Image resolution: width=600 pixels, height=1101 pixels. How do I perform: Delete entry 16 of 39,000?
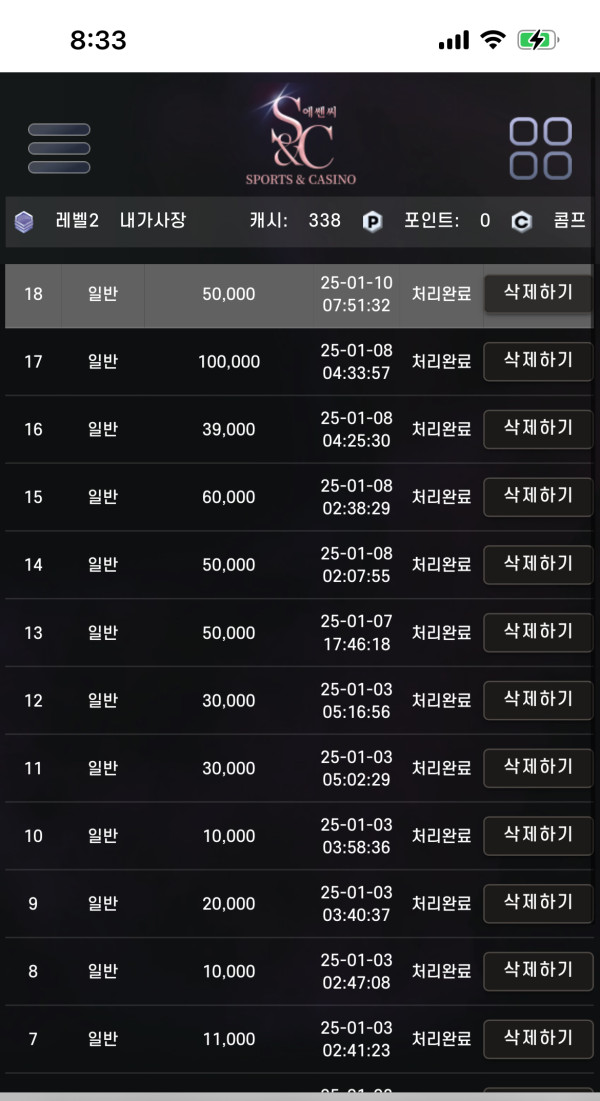click(538, 429)
